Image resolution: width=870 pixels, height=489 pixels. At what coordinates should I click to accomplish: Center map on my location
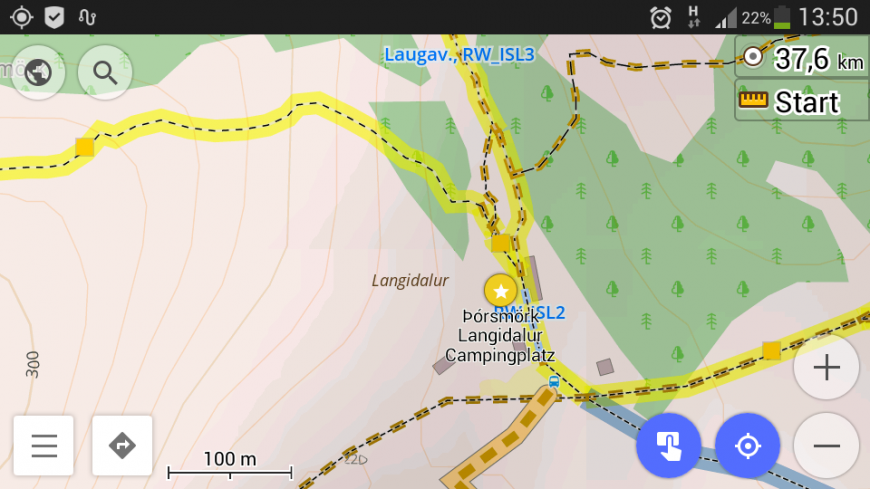pyautogui.click(x=747, y=446)
